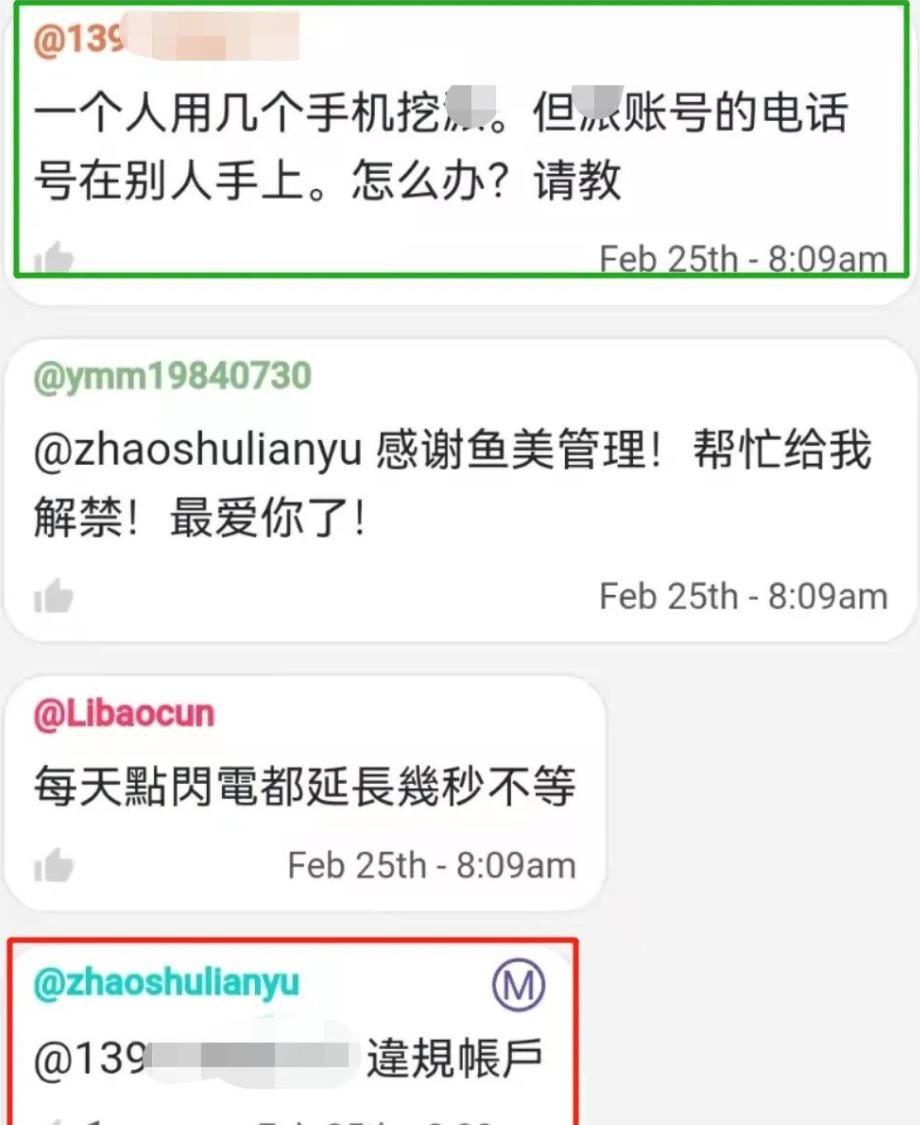Like the message from @Libaocun
The width and height of the screenshot is (920, 1125).
[54, 865]
